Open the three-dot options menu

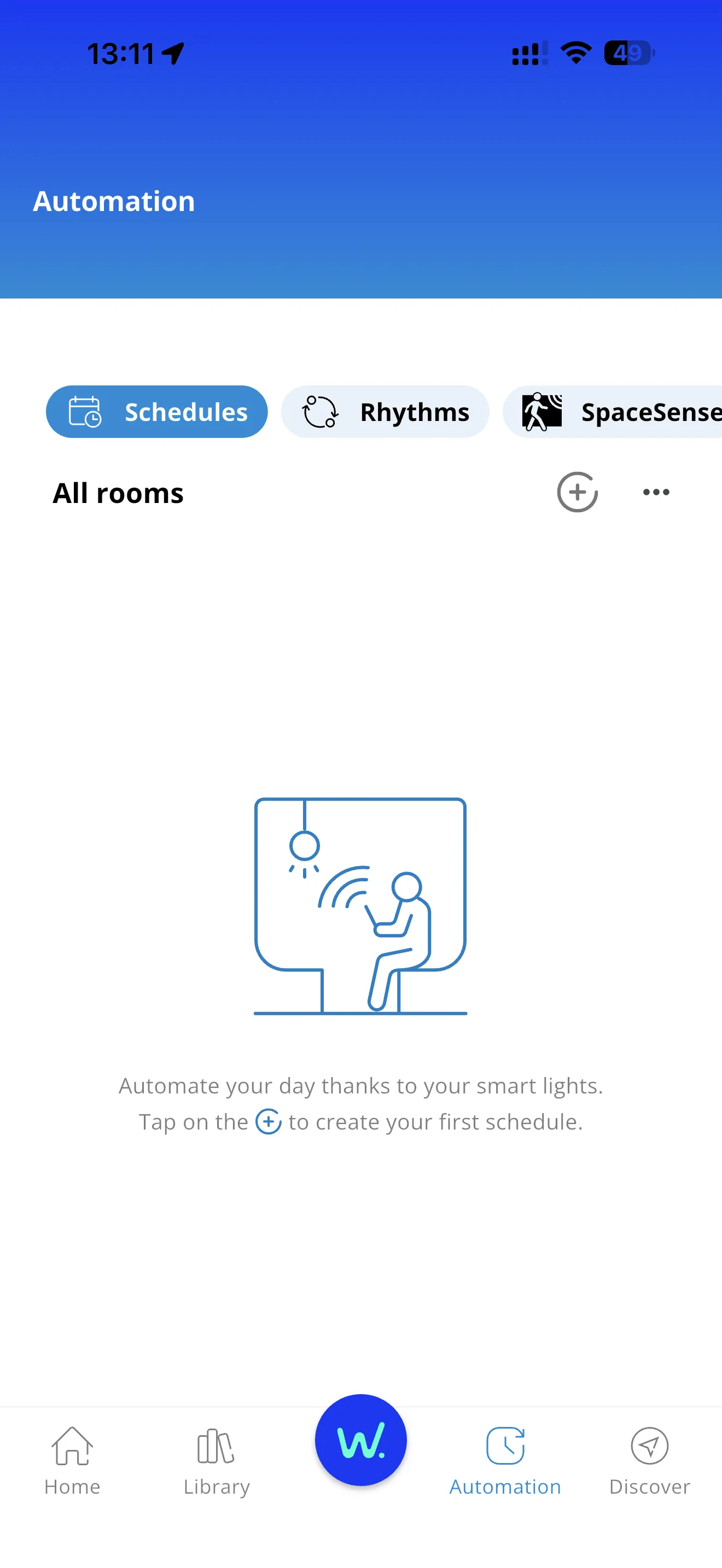click(x=656, y=492)
